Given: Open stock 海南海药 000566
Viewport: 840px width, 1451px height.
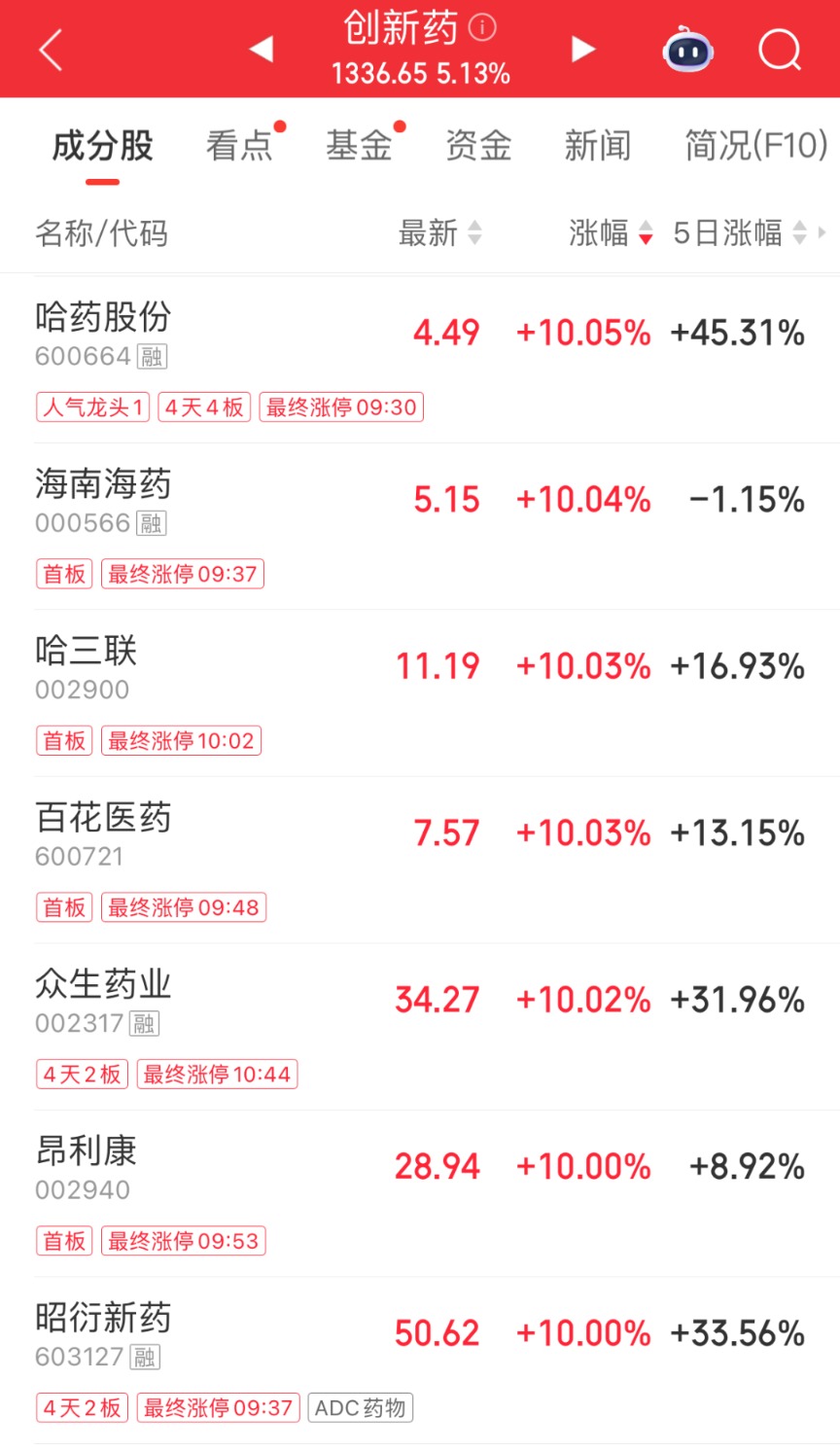Looking at the screenshot, I should (x=420, y=526).
